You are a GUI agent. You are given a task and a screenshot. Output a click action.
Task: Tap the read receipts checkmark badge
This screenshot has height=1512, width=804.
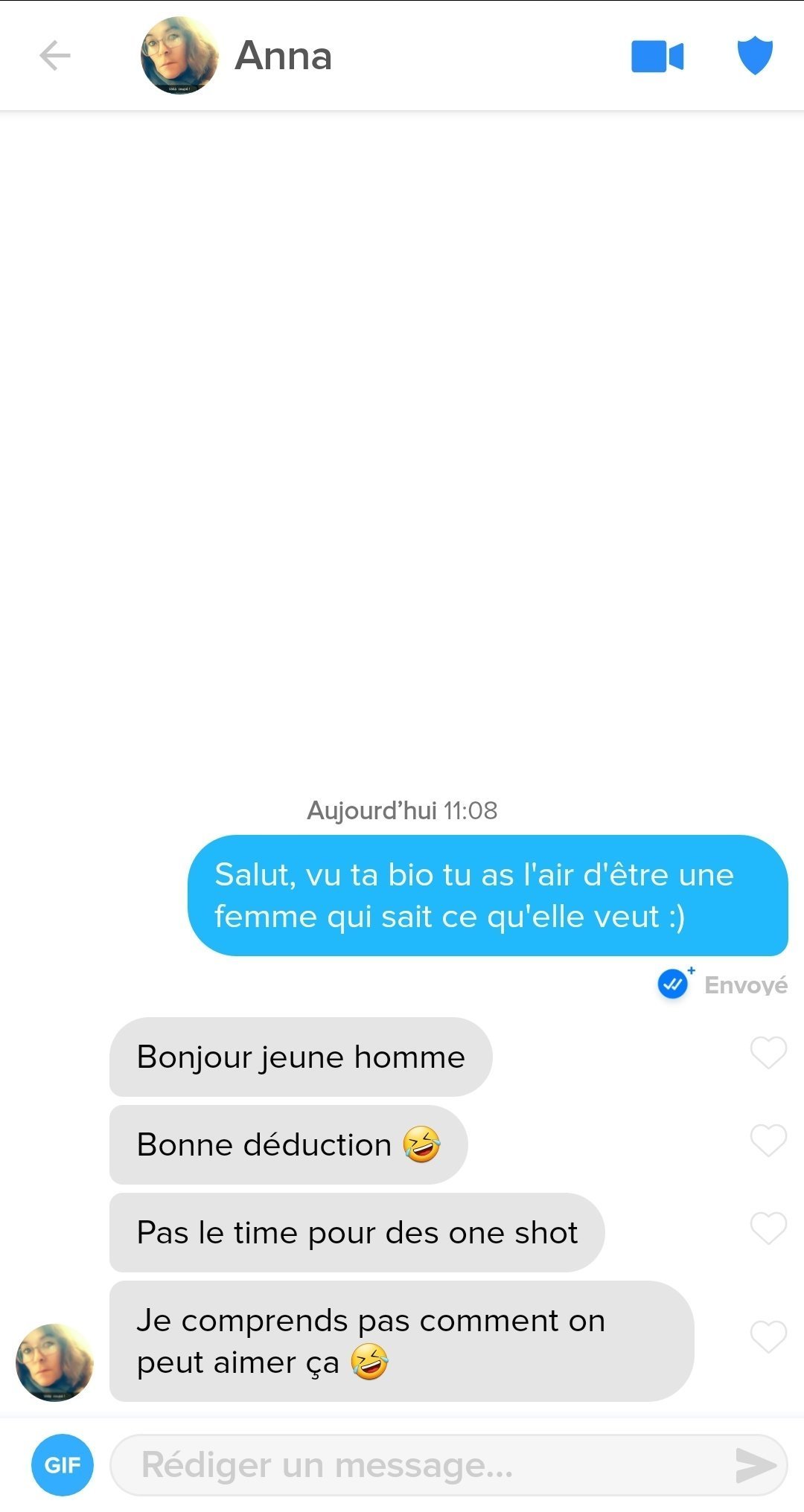[x=674, y=984]
